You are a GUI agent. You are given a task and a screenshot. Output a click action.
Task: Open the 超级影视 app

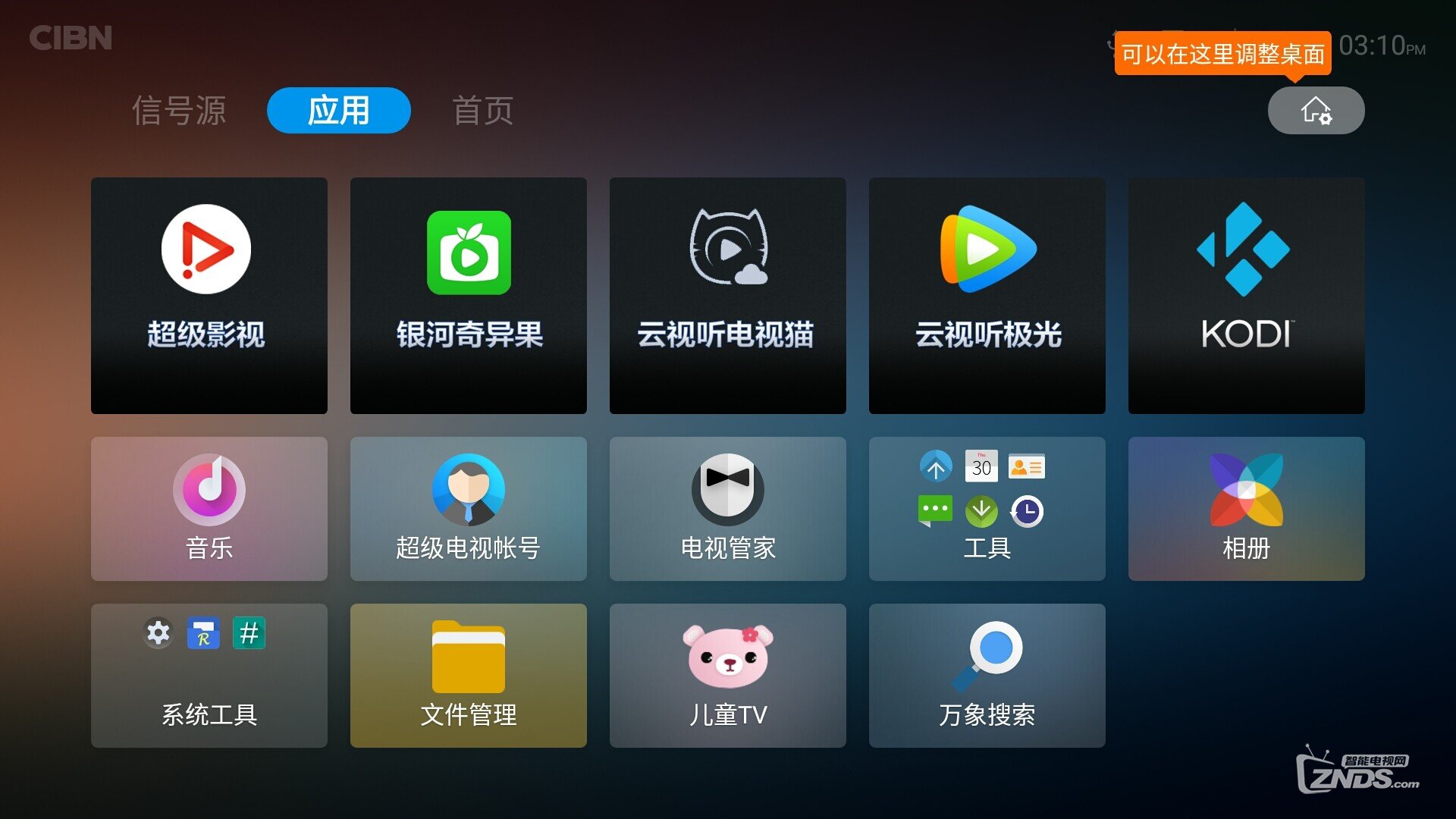(209, 296)
